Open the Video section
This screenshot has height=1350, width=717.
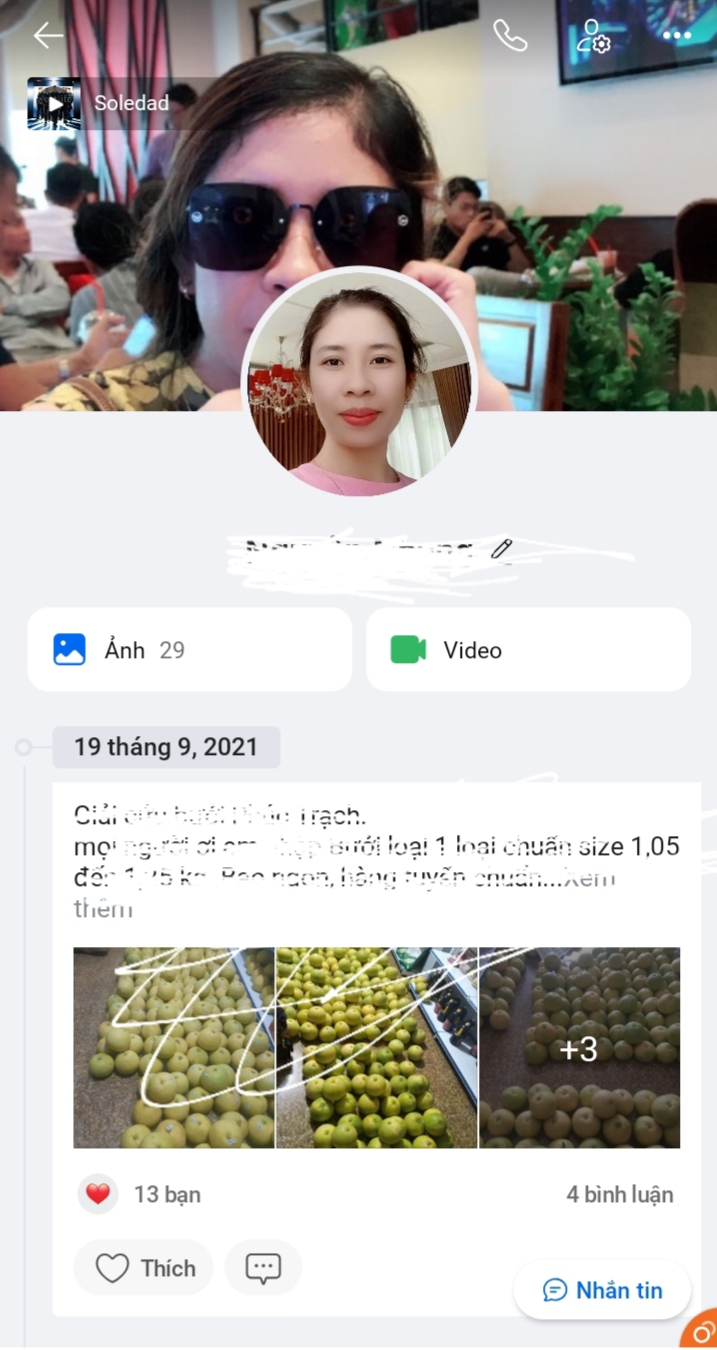(528, 650)
